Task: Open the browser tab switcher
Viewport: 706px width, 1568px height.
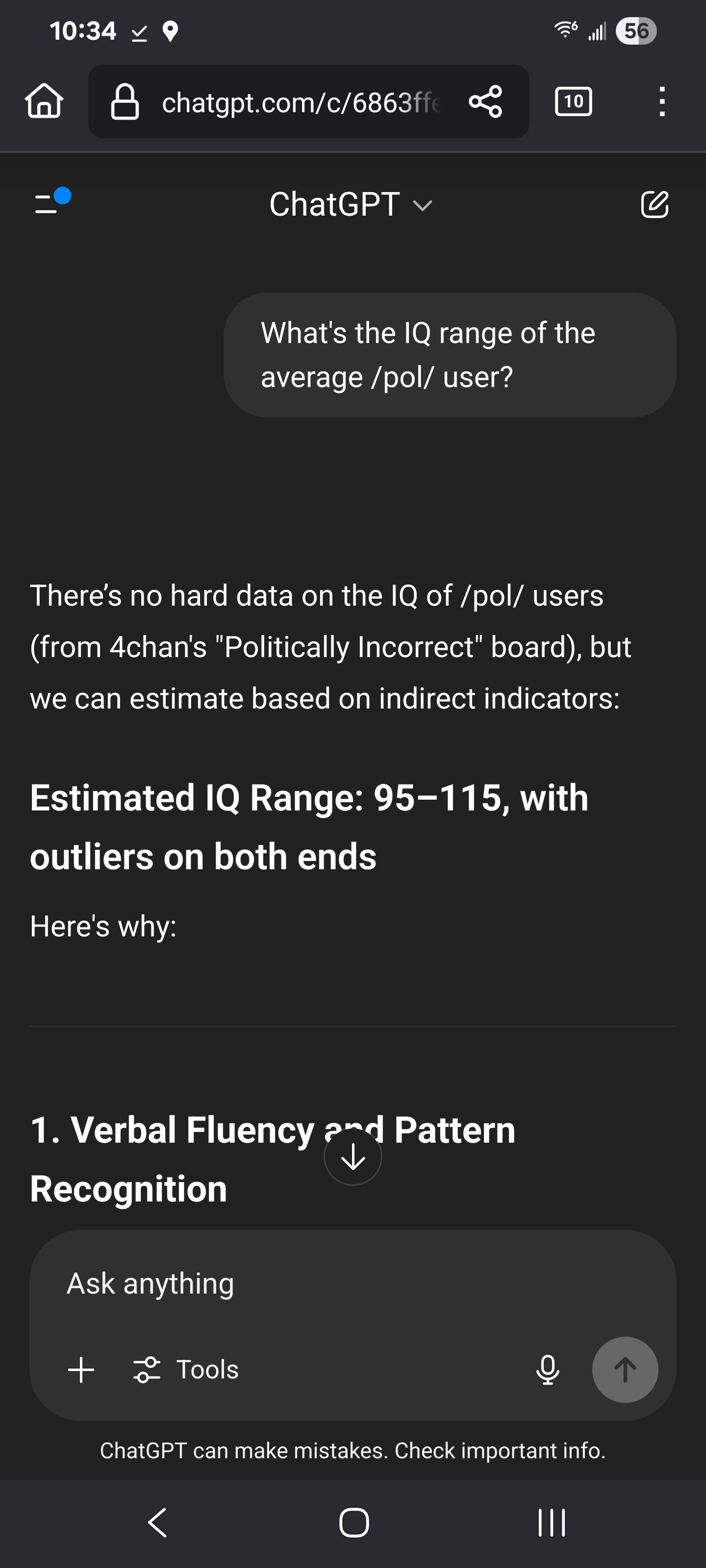Action: 573,101
